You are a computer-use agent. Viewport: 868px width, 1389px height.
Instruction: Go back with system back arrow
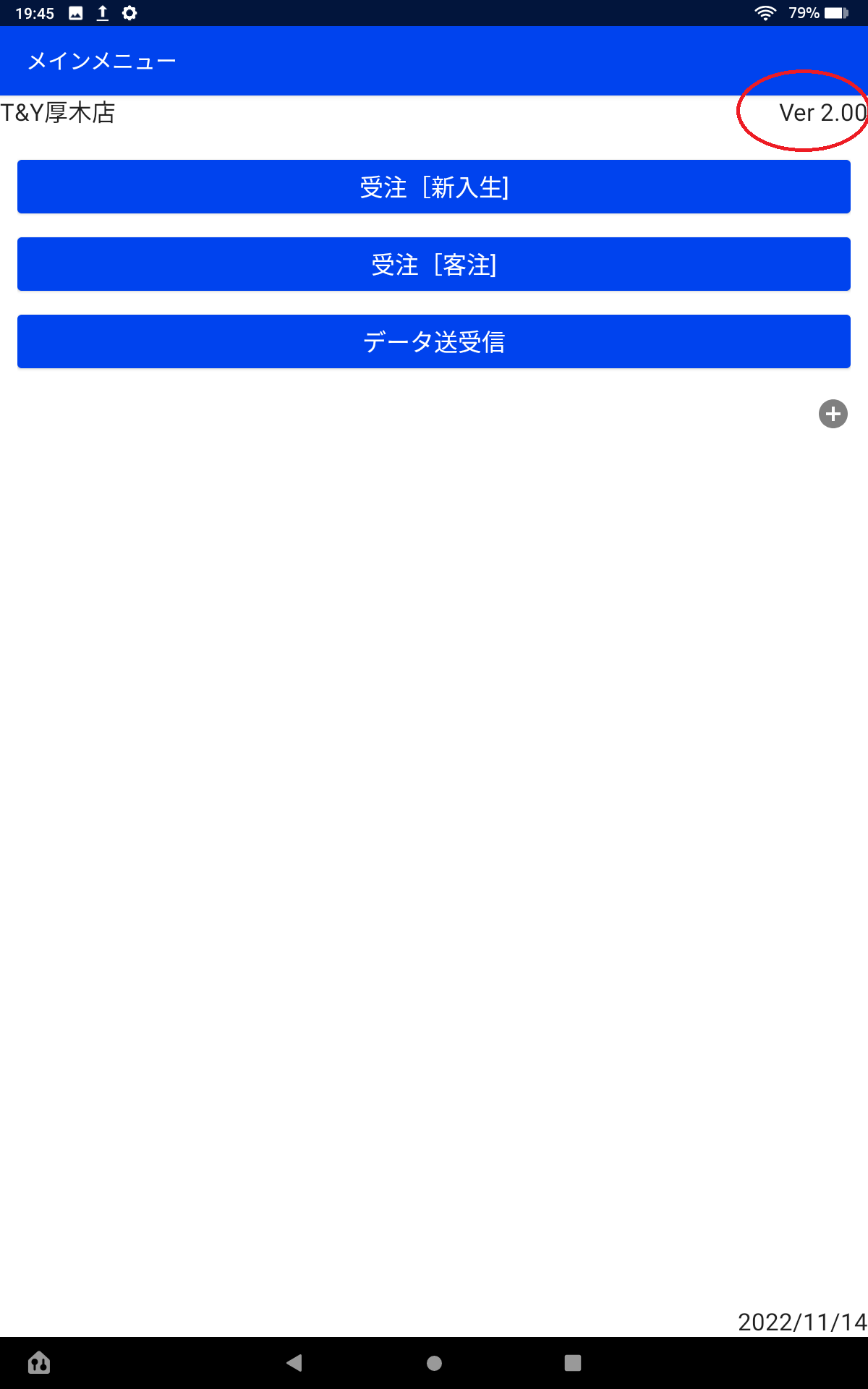click(x=294, y=1363)
